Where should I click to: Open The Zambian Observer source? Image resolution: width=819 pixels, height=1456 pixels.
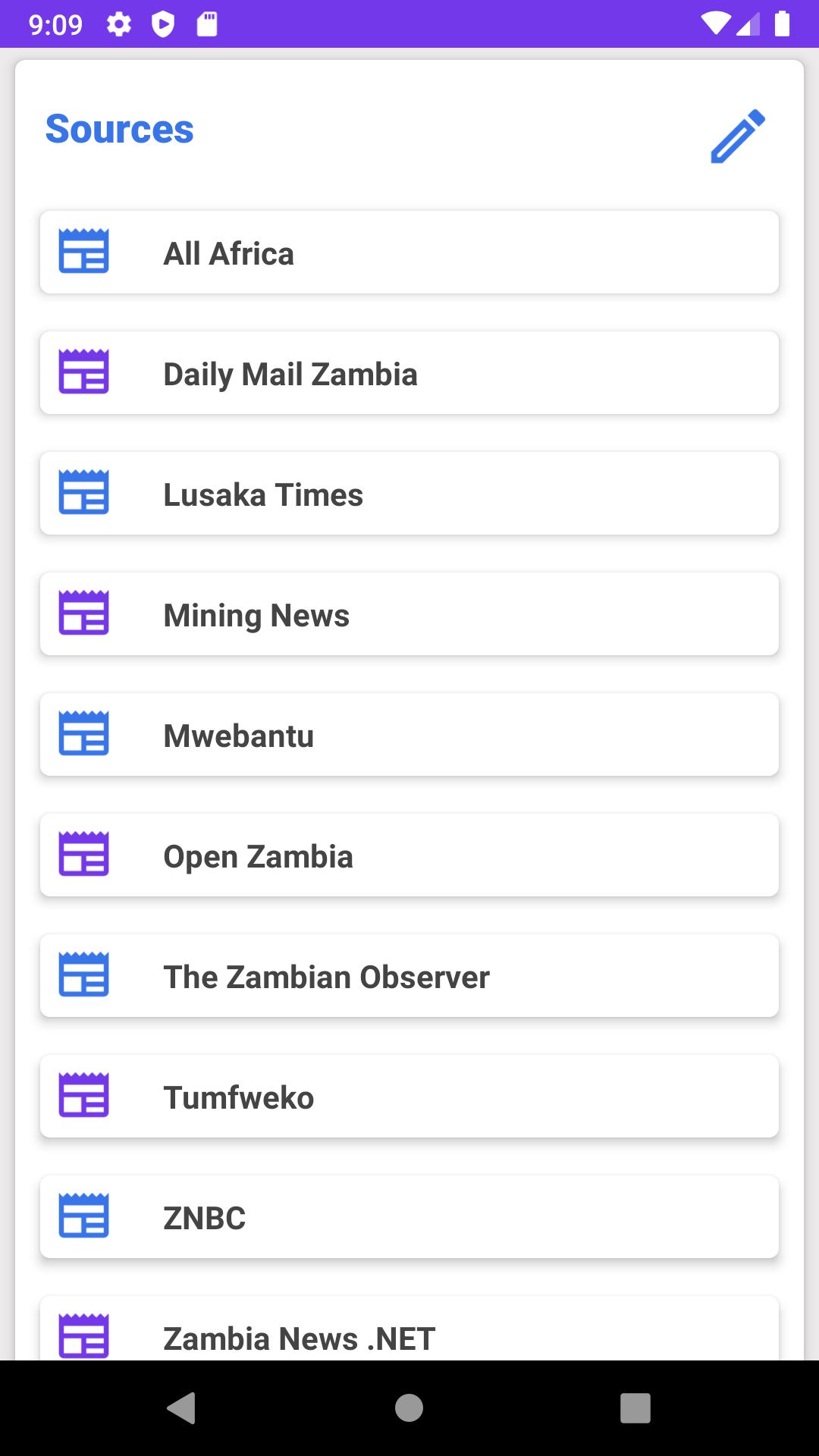click(409, 976)
